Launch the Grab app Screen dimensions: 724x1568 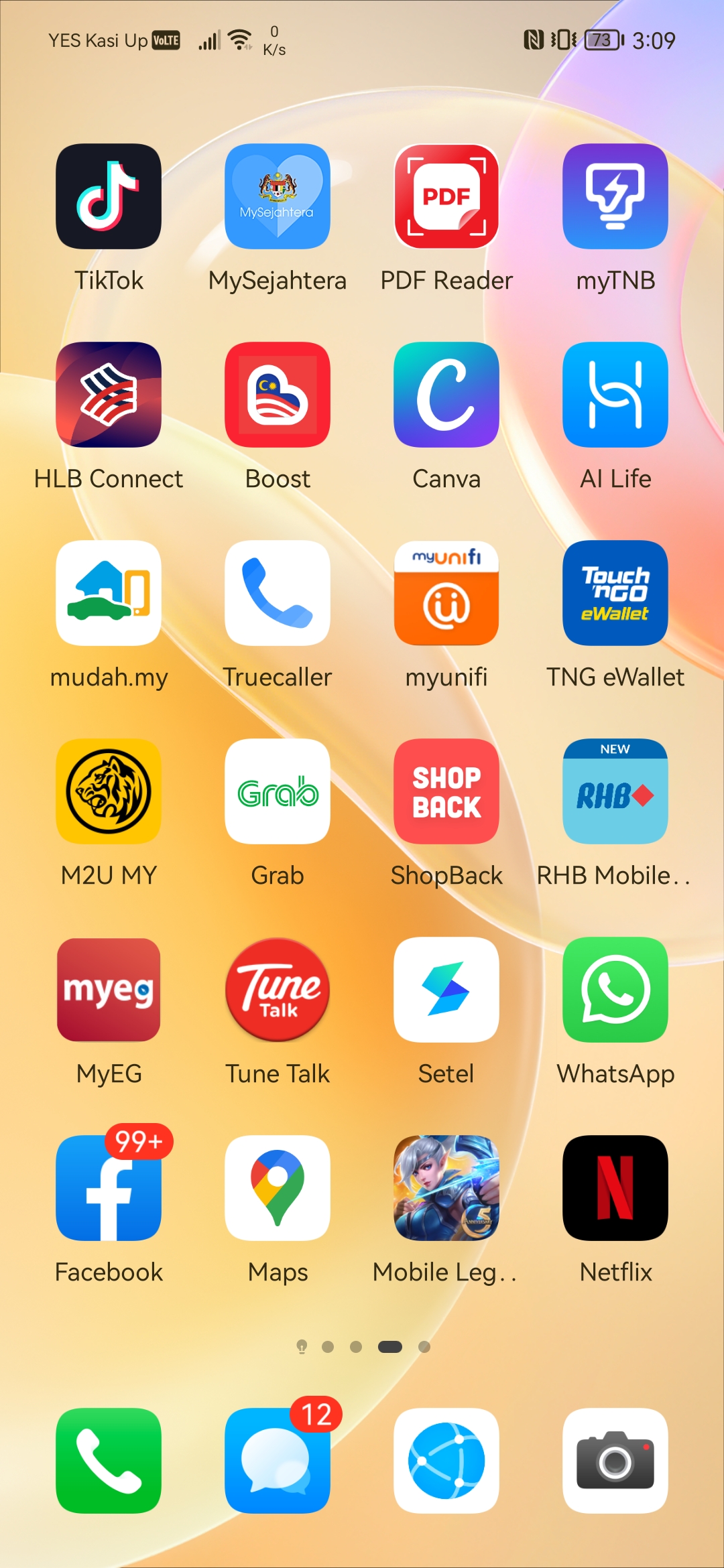point(278,791)
